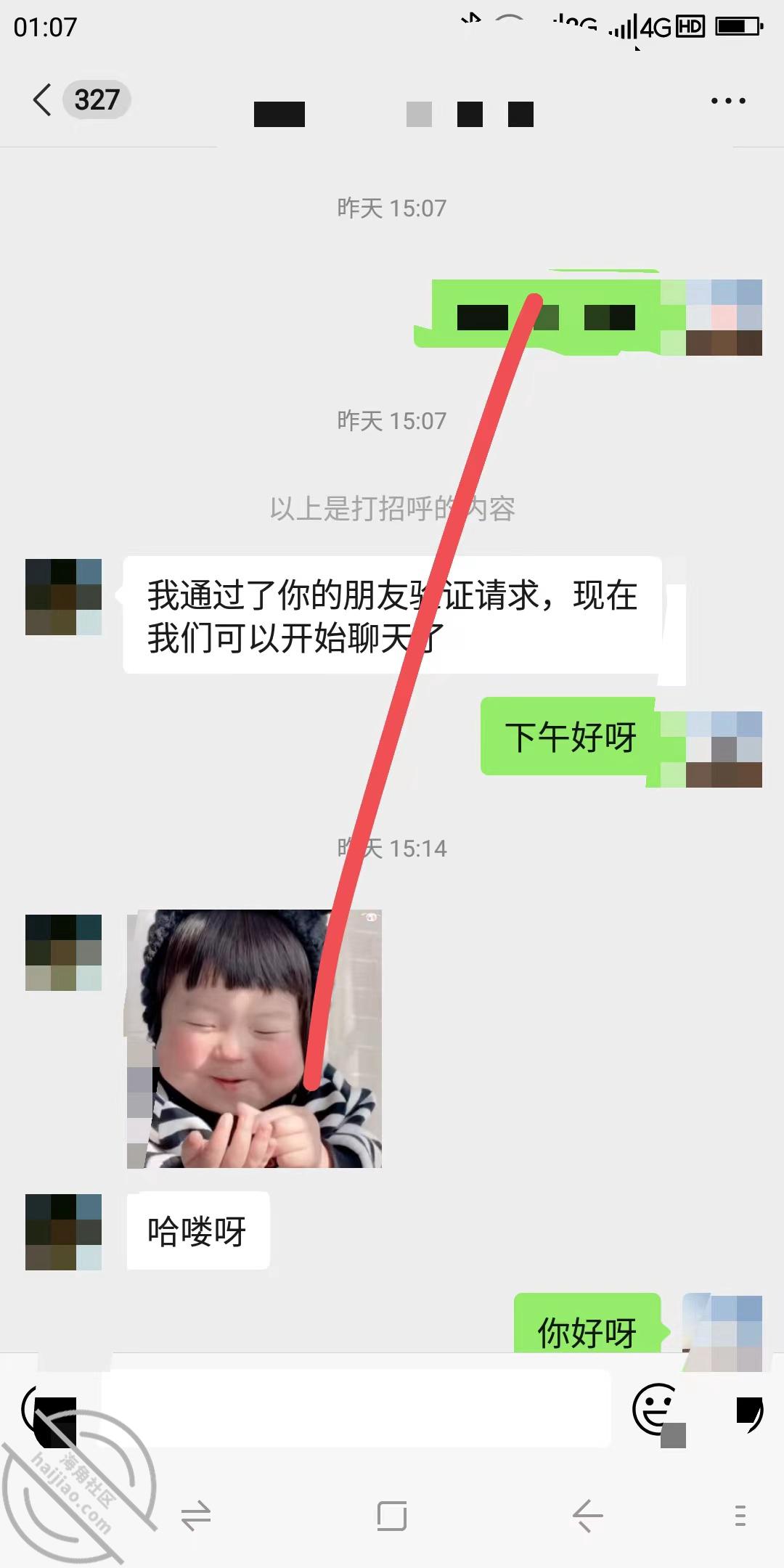Open the three-dot chat info menu
The width and height of the screenshot is (784, 1568).
pos(728,101)
